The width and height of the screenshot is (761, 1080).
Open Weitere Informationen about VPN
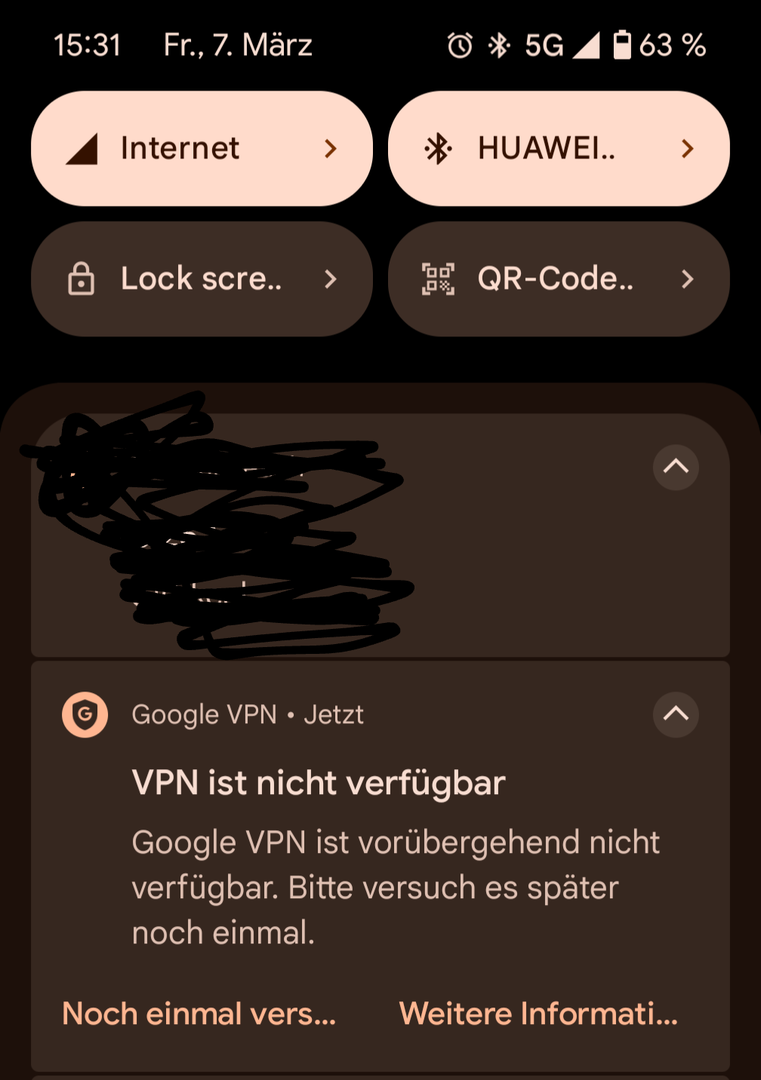[538, 1014]
